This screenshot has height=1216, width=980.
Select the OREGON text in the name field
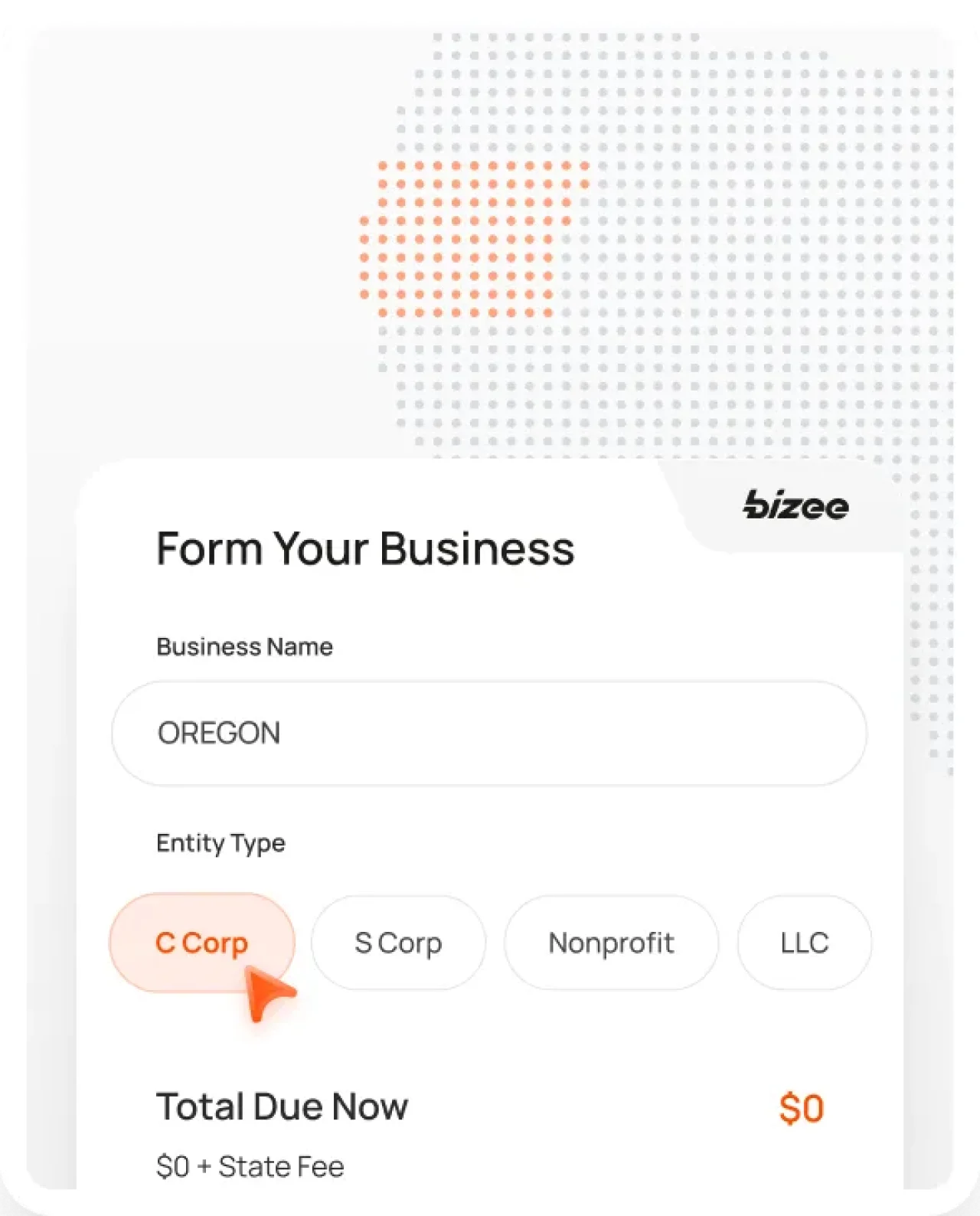click(217, 733)
